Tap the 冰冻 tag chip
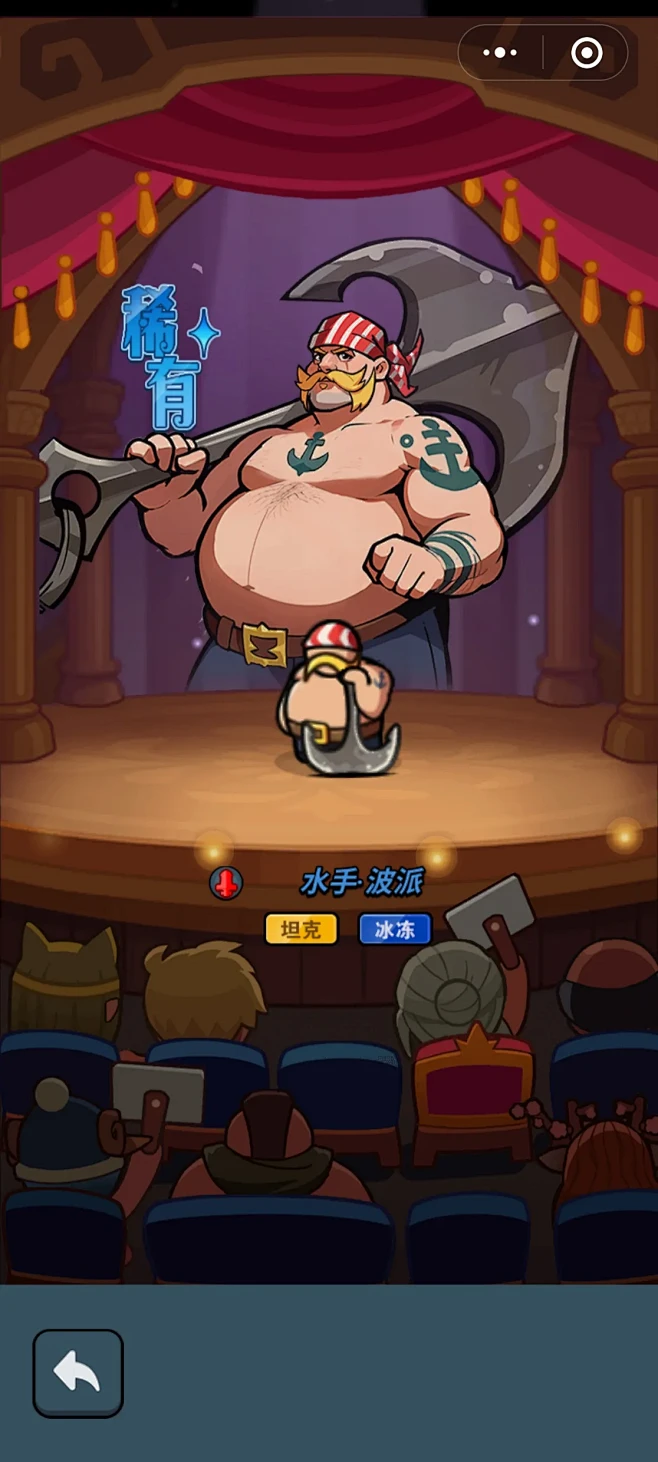Screen dimensions: 658x1462 coord(395,930)
